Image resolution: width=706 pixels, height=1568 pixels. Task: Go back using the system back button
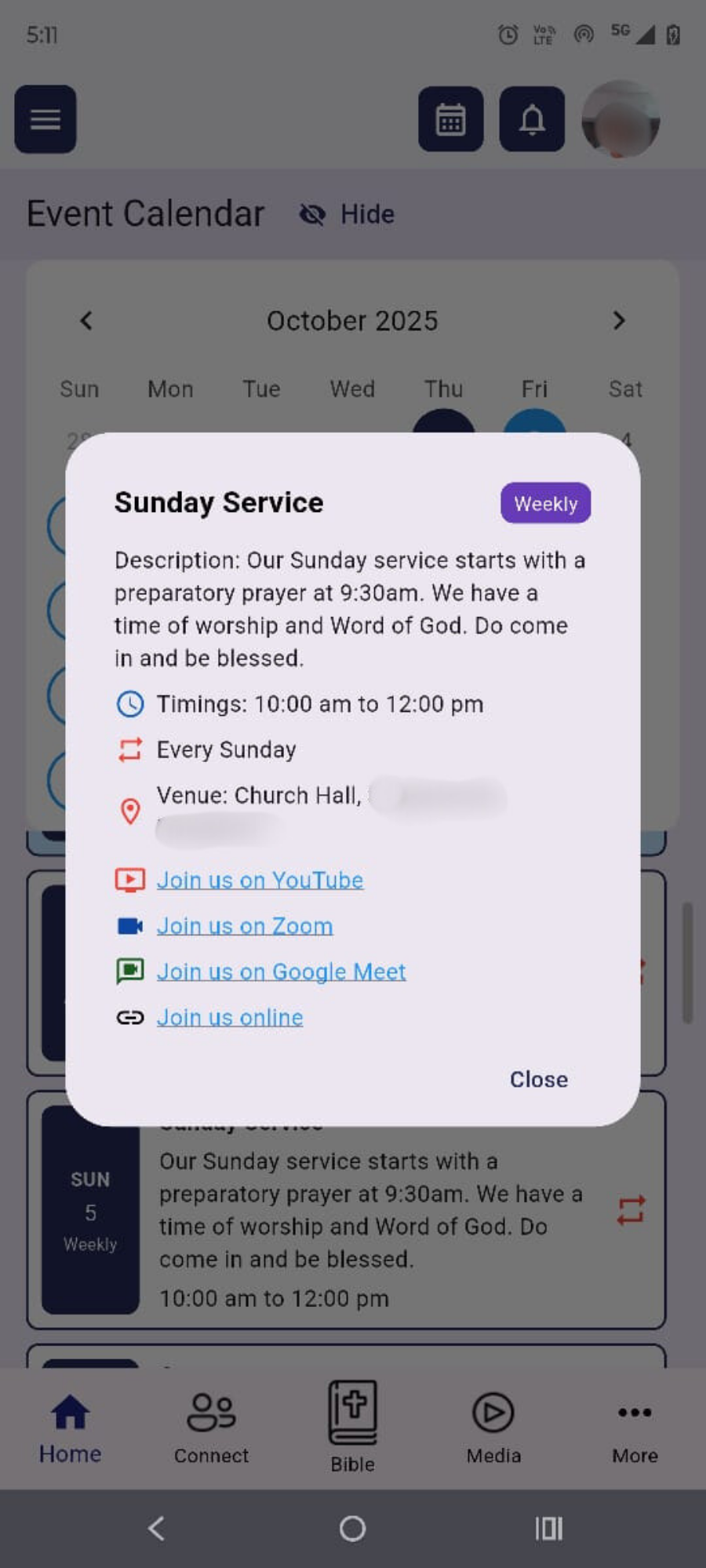156,1528
